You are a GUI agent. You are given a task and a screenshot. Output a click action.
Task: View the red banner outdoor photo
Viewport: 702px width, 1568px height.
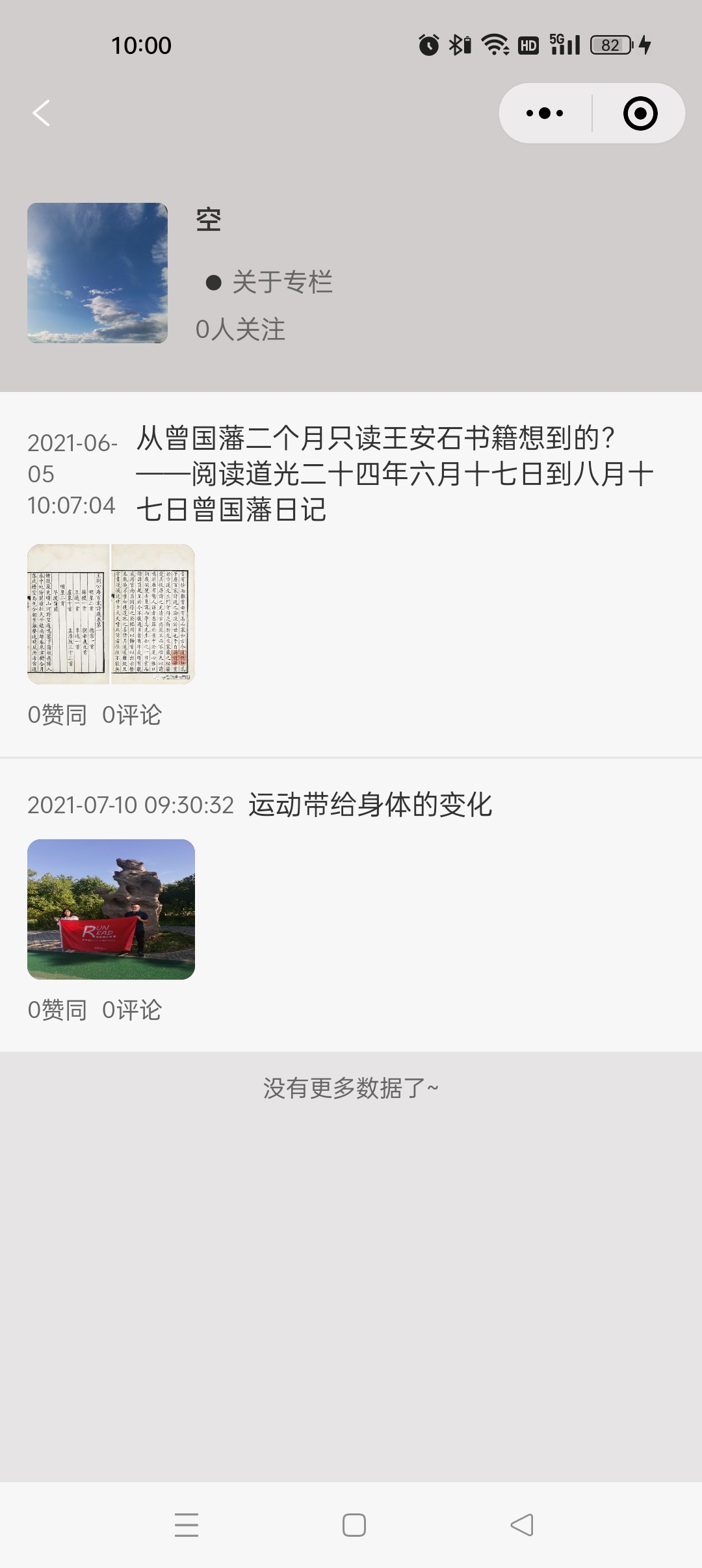(x=111, y=909)
